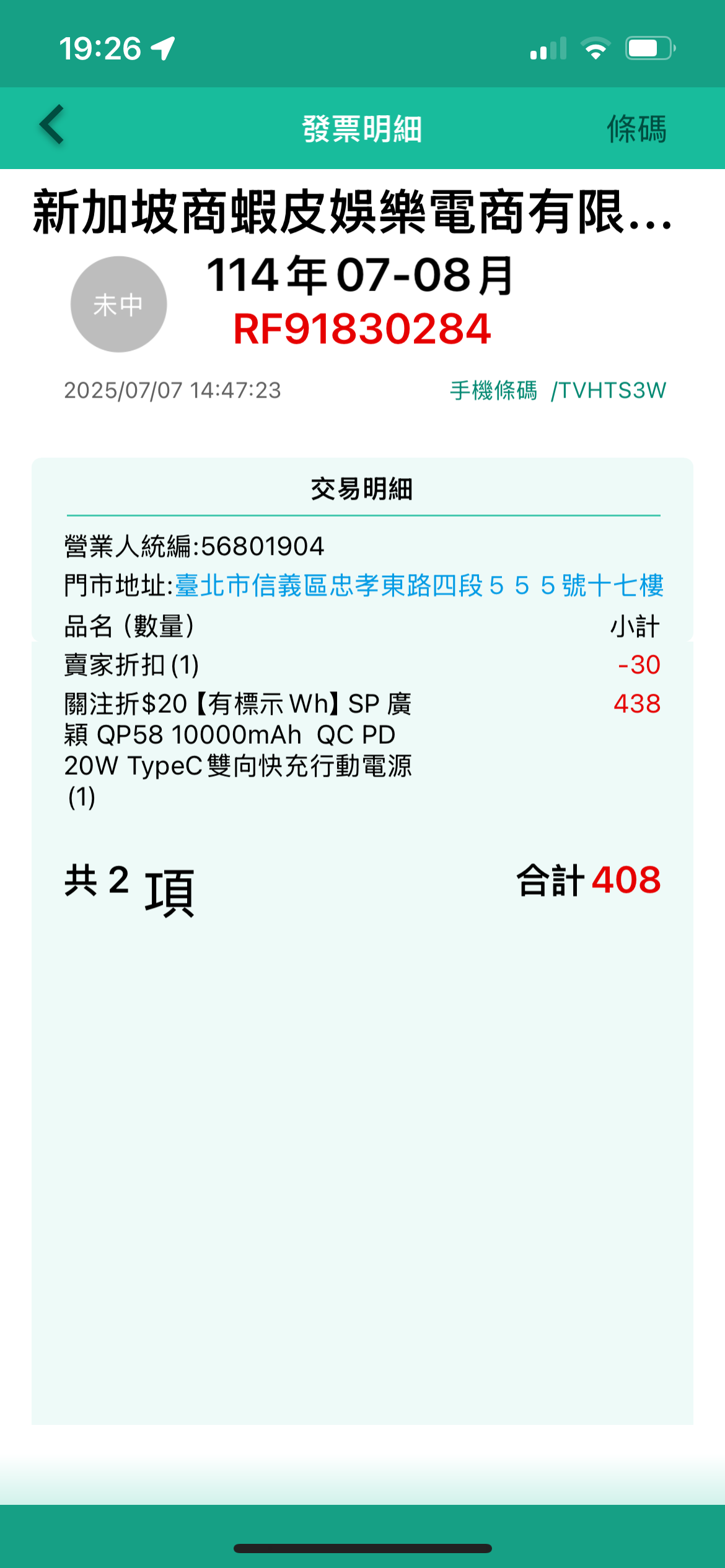Viewport: 725px width, 1568px height.
Task: Go back using the top-left arrow
Action: tap(52, 126)
